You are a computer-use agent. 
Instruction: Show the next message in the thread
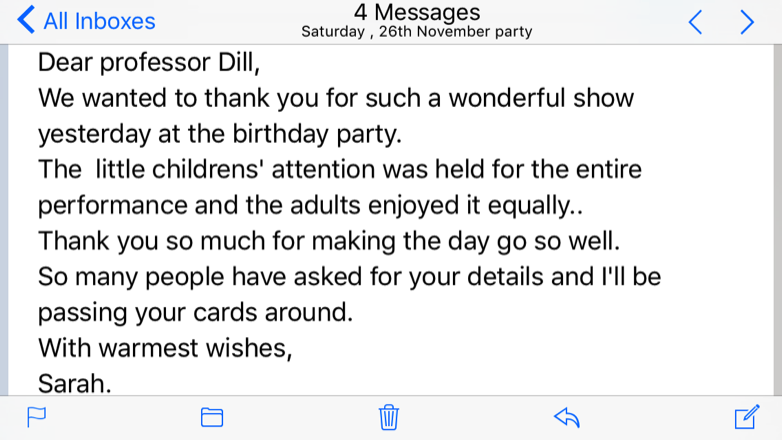tap(747, 21)
